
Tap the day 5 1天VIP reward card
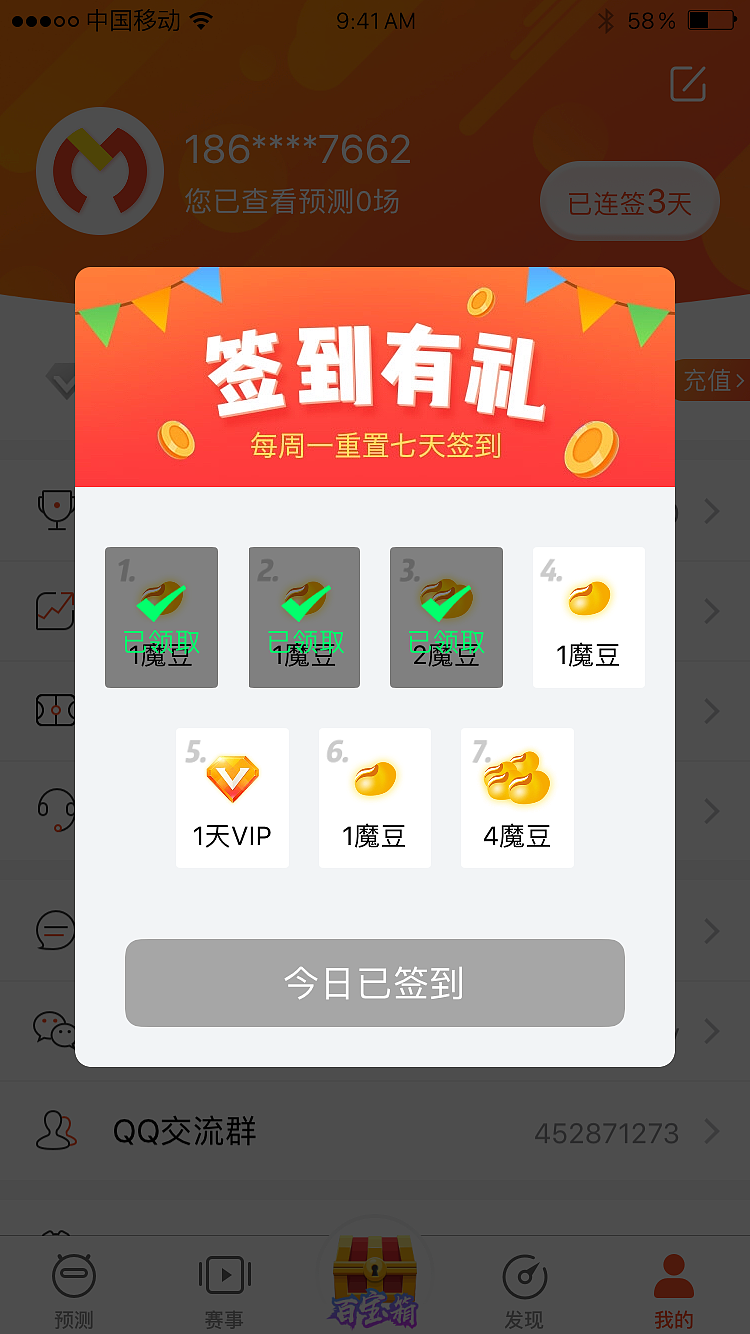[x=232, y=798]
